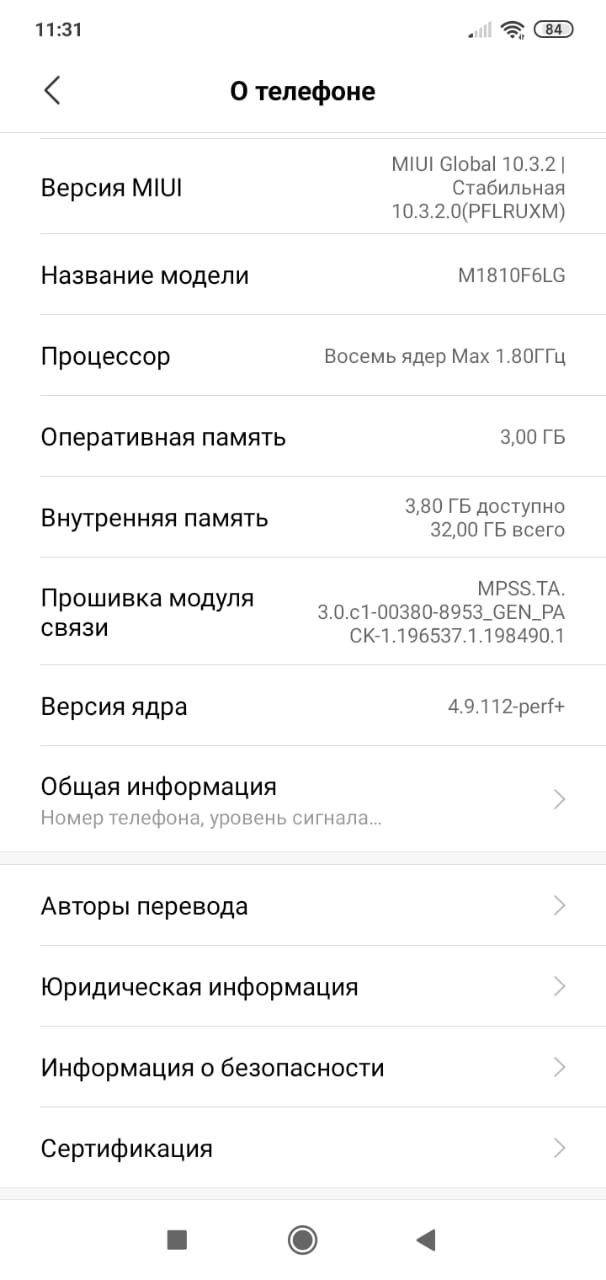
Task: Open Сертификация
Action: tap(303, 1148)
